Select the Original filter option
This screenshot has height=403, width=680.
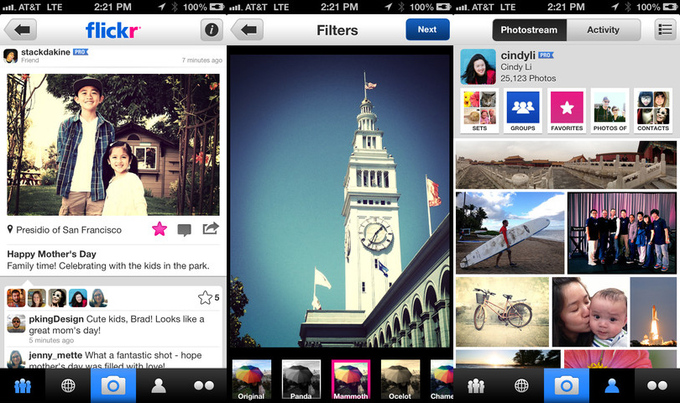252,378
